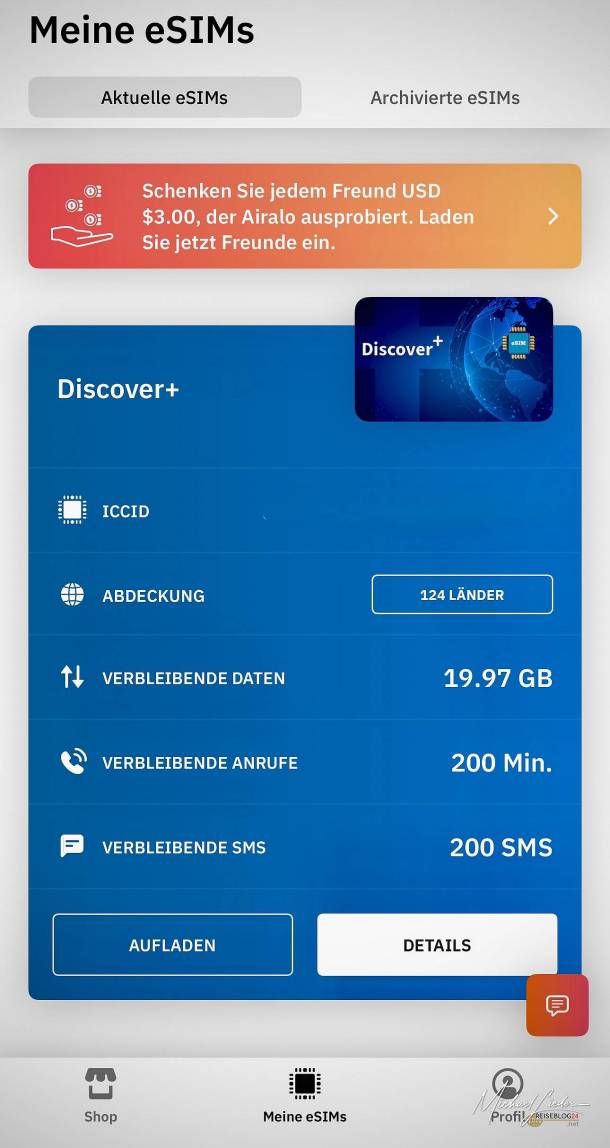Select the Meine eSIMs bottom tab
This screenshot has height=1148, width=610.
pyautogui.click(x=304, y=1095)
